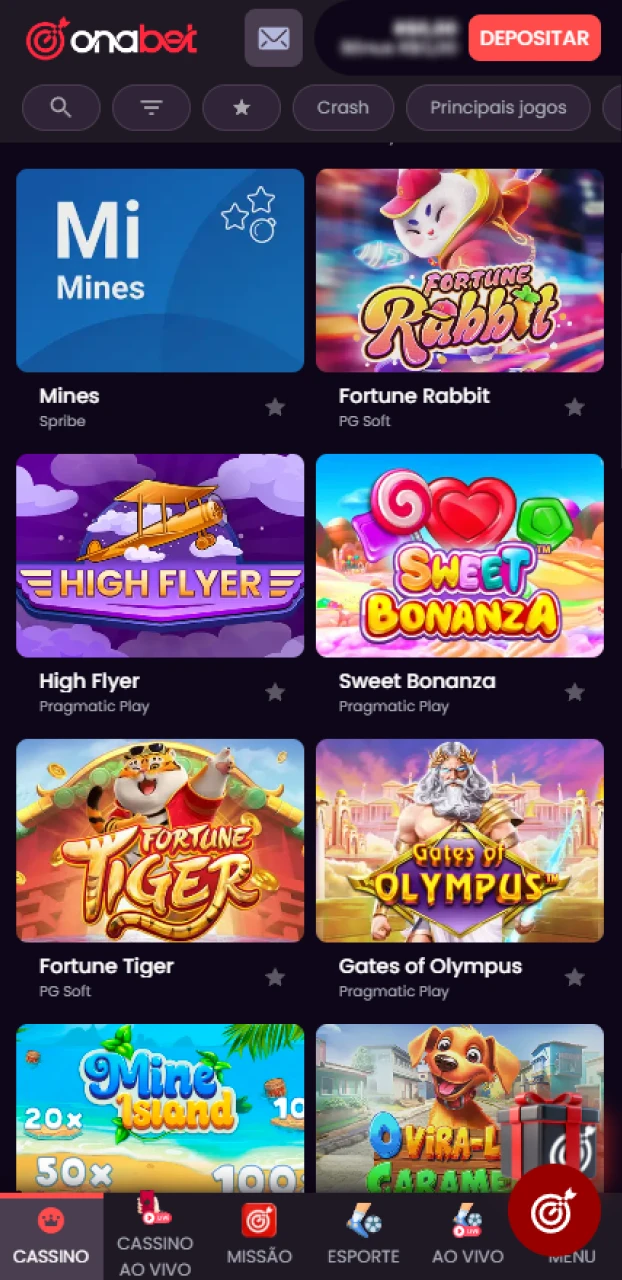Tap the Depositar button
This screenshot has height=1280, width=622.
pos(534,38)
